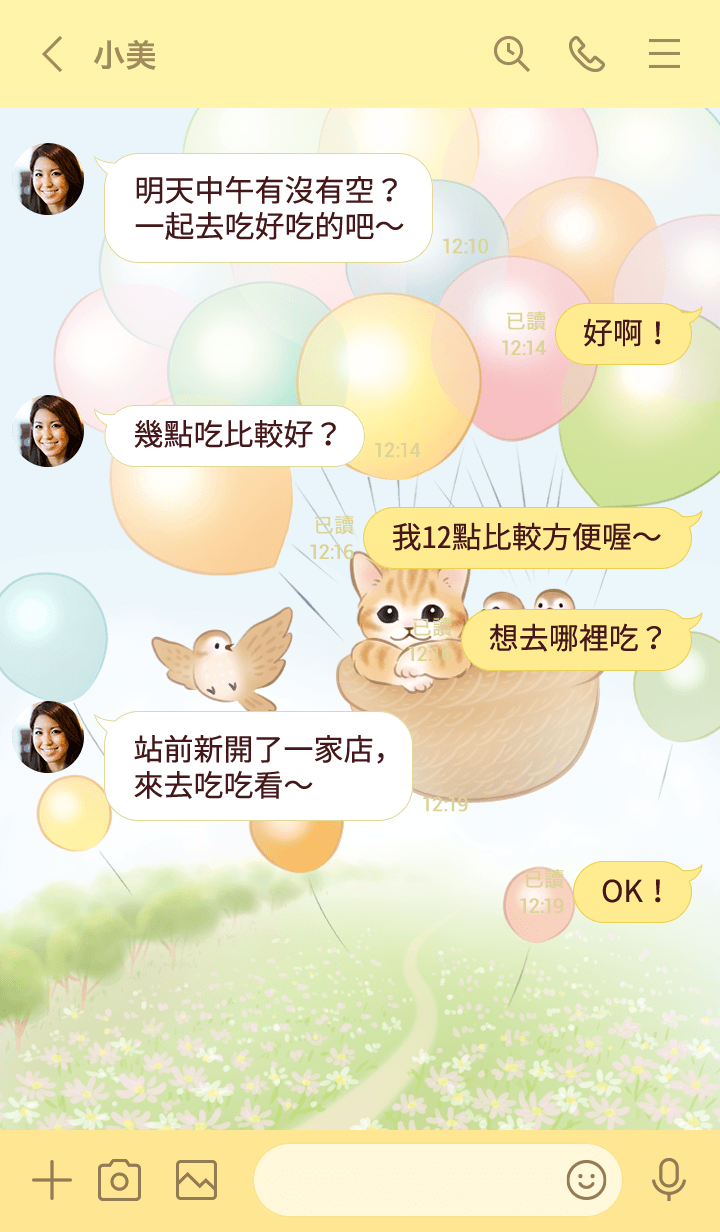
Task: Start a voice call with 小美
Action: (587, 54)
